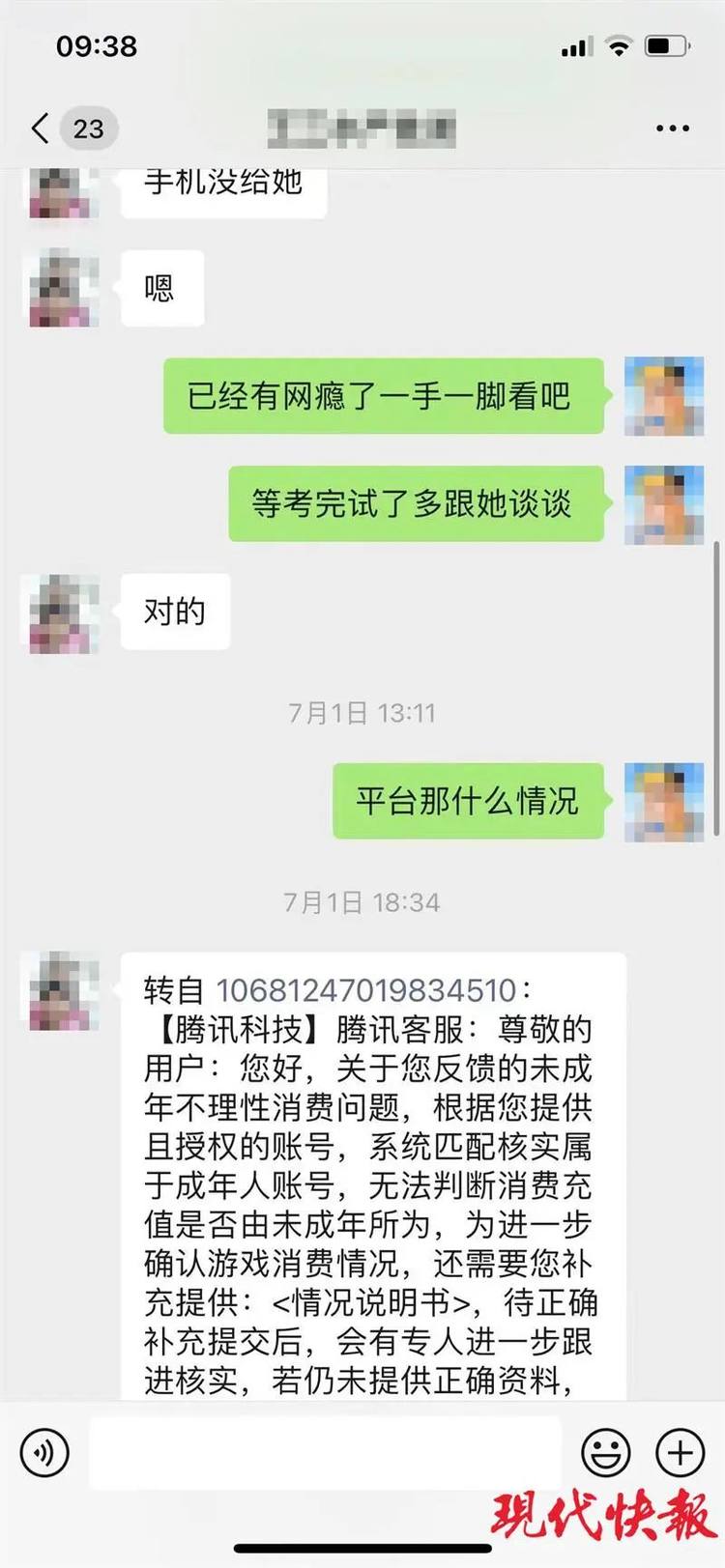Screen dimensions: 725x1568
Task: Open the plus attachment menu
Action: pos(680,1452)
